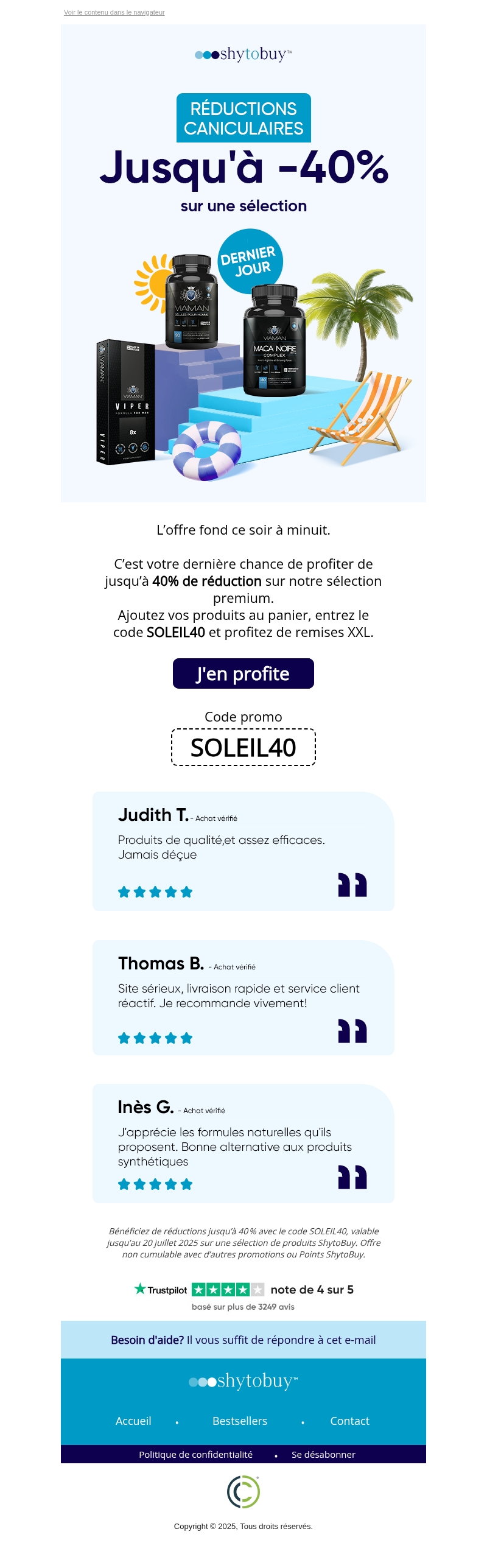Viewport: 487px width, 1568px height.
Task: Select 'Se désabonner' to unsubscribe
Action: click(323, 1454)
